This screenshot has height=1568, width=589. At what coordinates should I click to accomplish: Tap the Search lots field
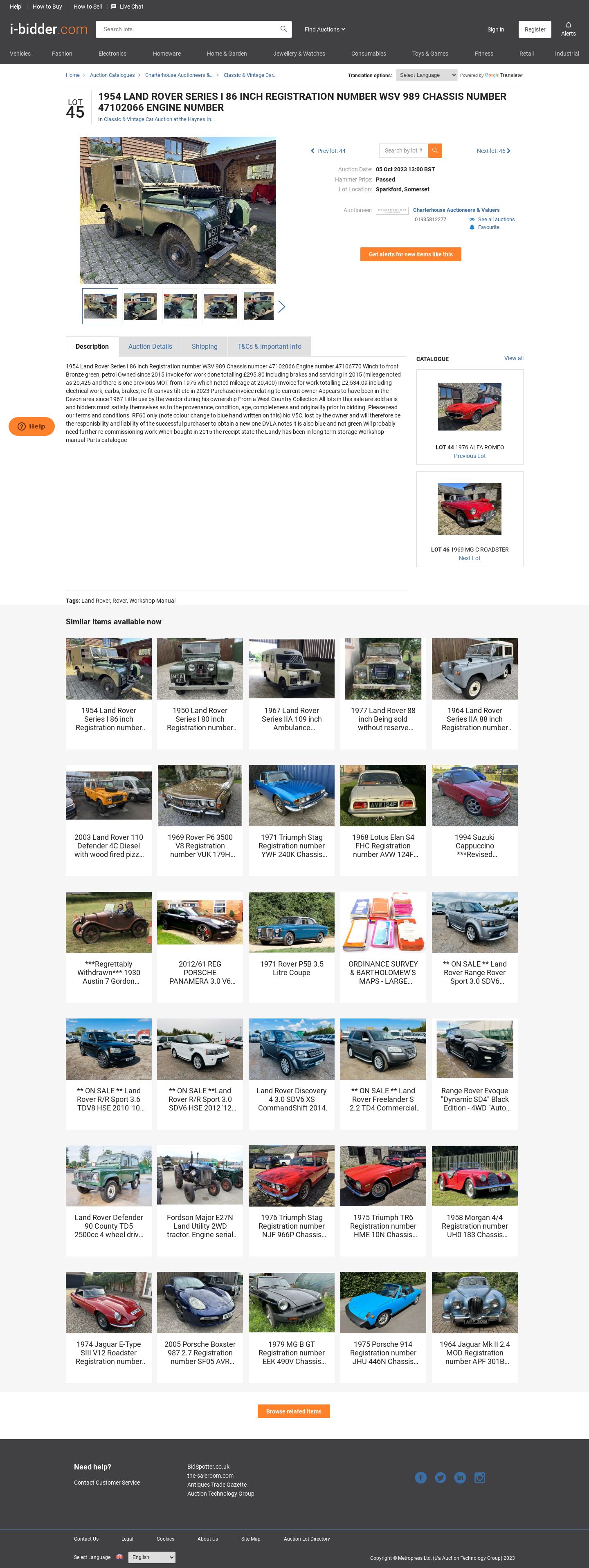tap(189, 29)
